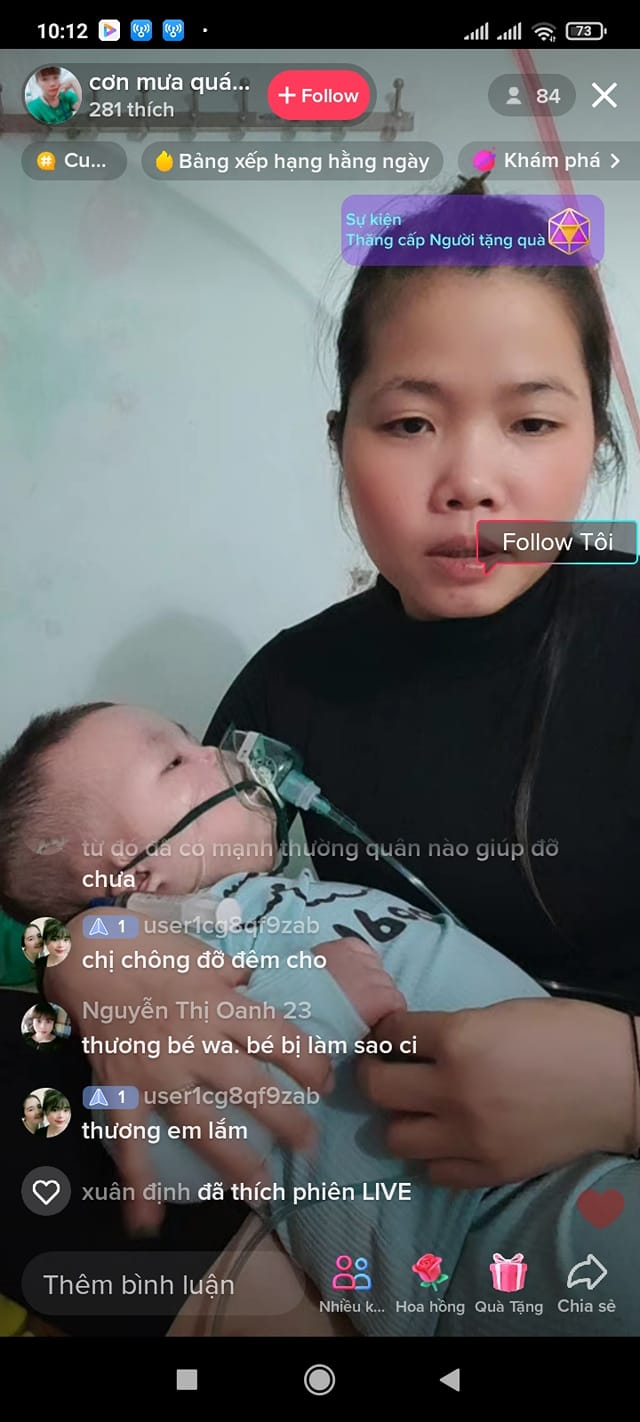640x1422 pixels.
Task: Open the Quà Tặng gift panel
Action: [508, 1284]
